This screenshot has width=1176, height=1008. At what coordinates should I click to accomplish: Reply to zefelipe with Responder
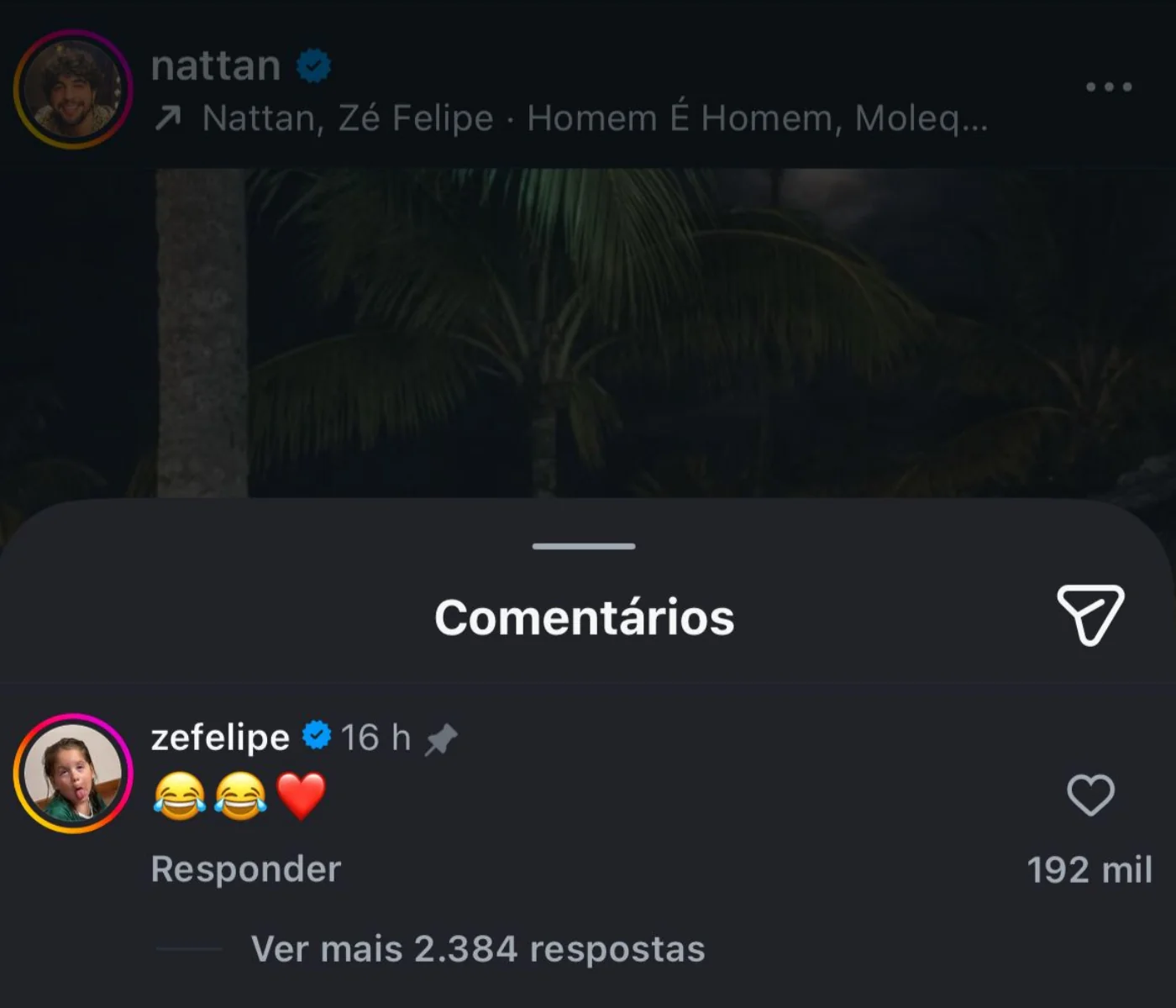[245, 869]
